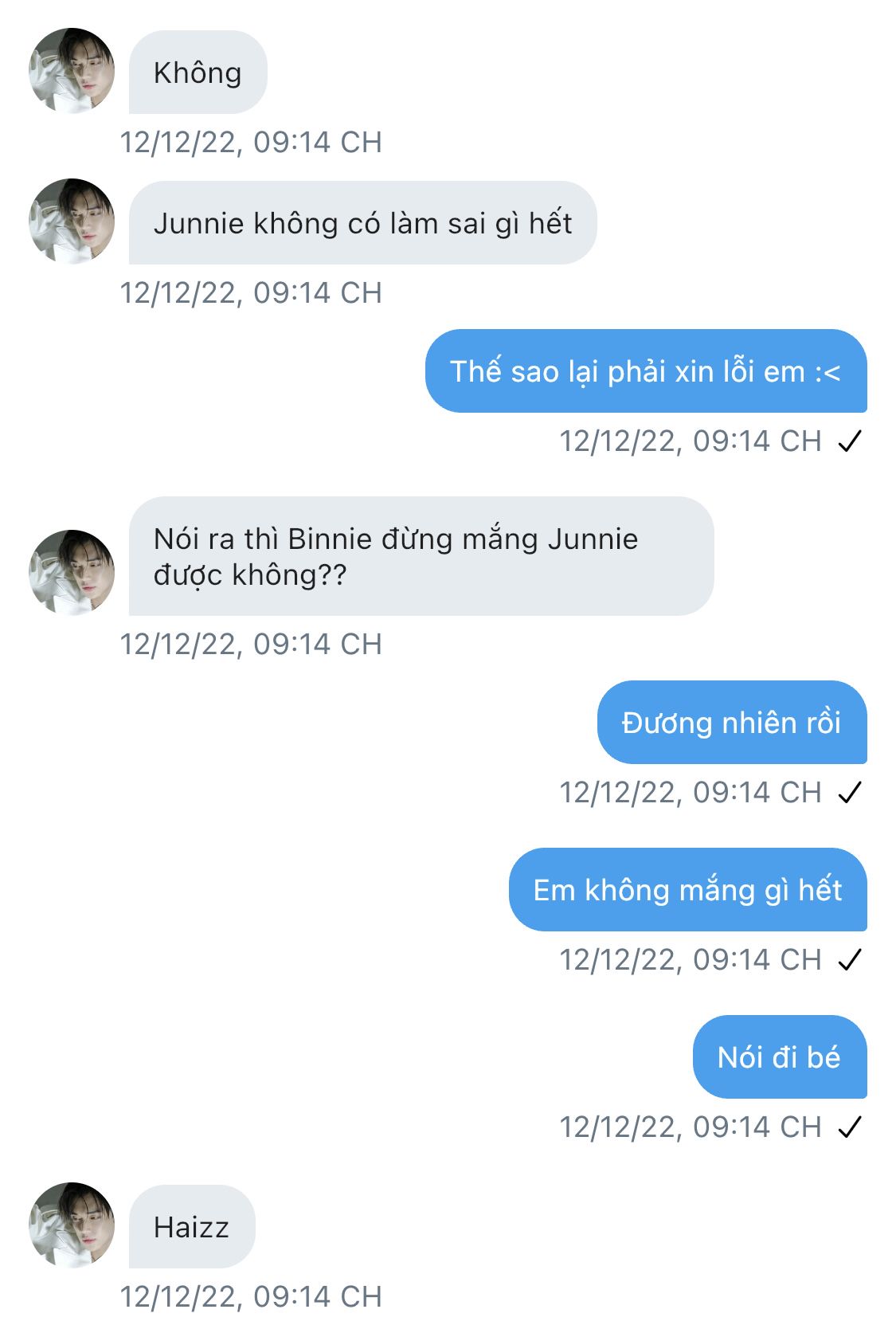
Task: Tap avatar next to "Junnie không có làm sai"
Action: tap(72, 221)
